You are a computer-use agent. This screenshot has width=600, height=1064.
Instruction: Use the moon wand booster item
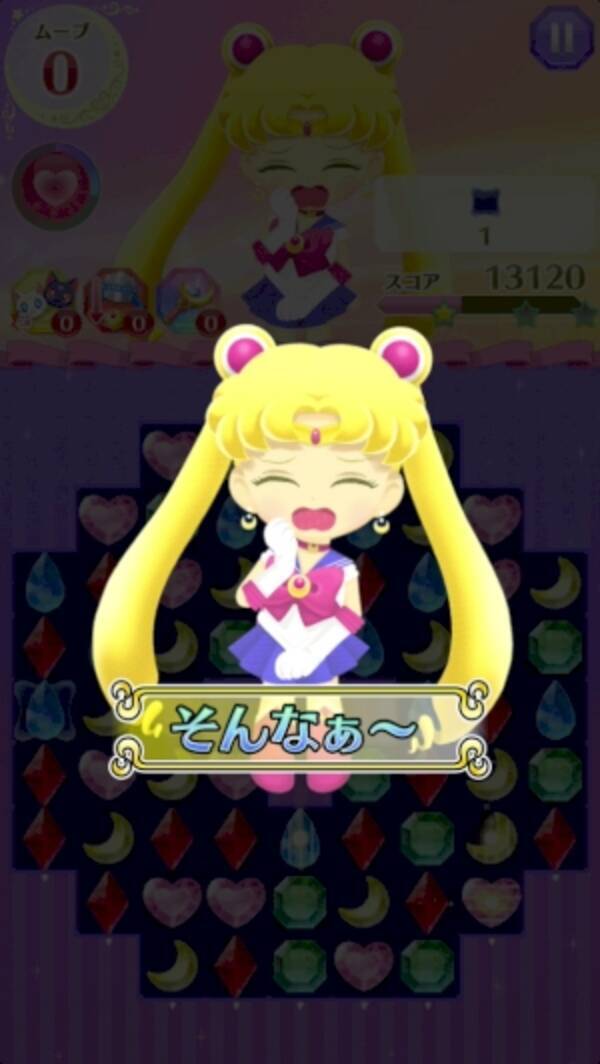(187, 300)
